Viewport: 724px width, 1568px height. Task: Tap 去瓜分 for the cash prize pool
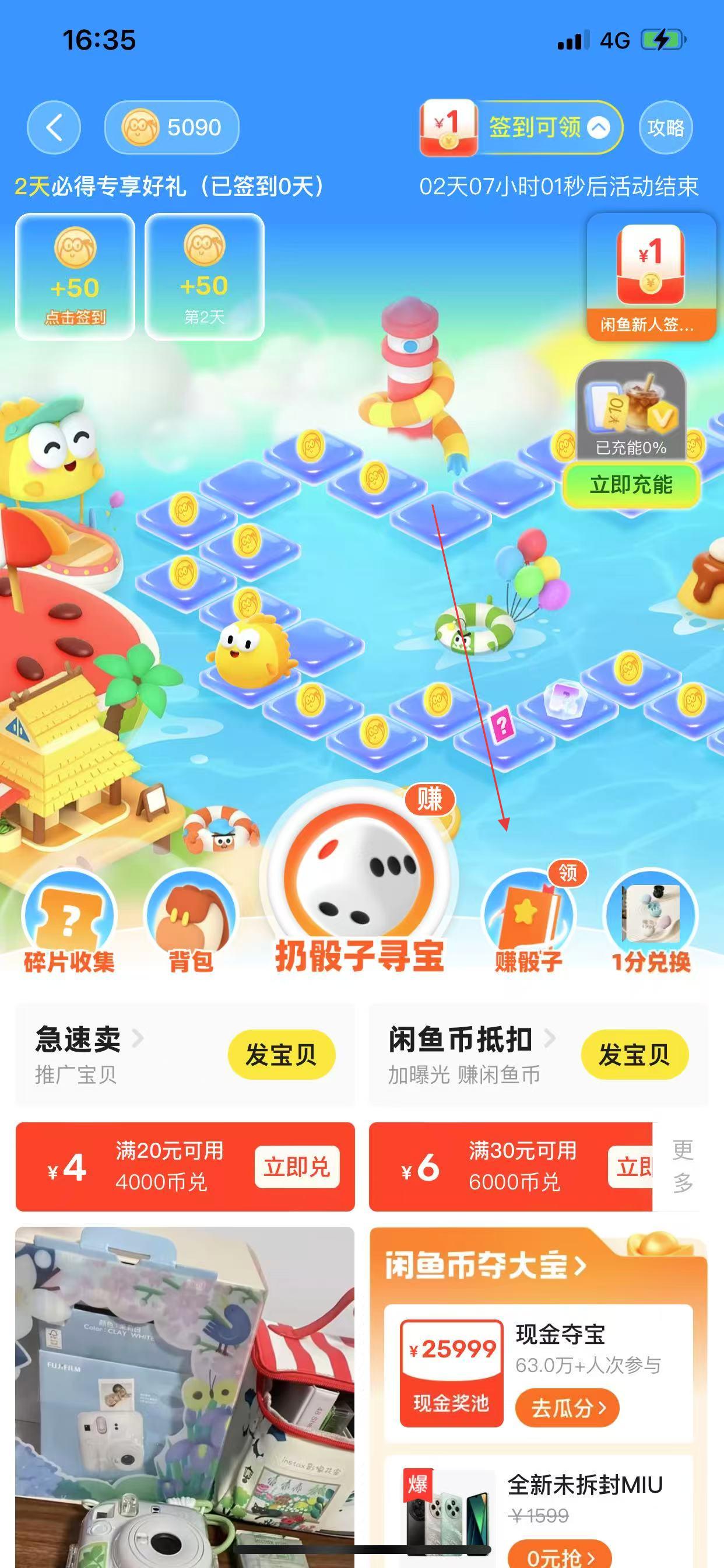(x=567, y=1408)
